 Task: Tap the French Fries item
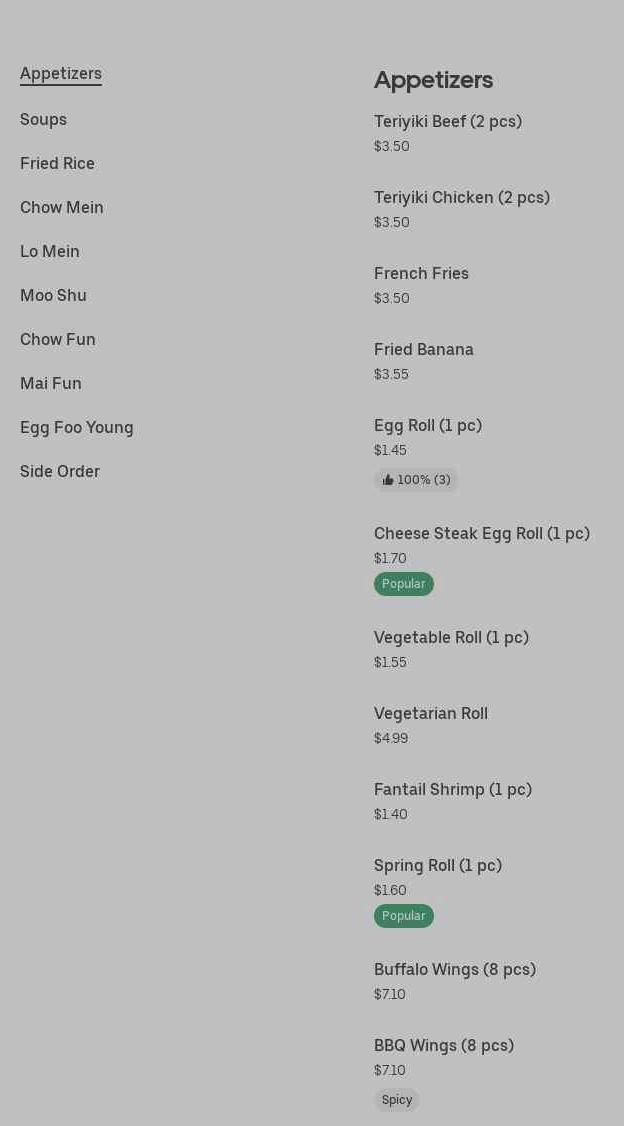[x=421, y=274]
